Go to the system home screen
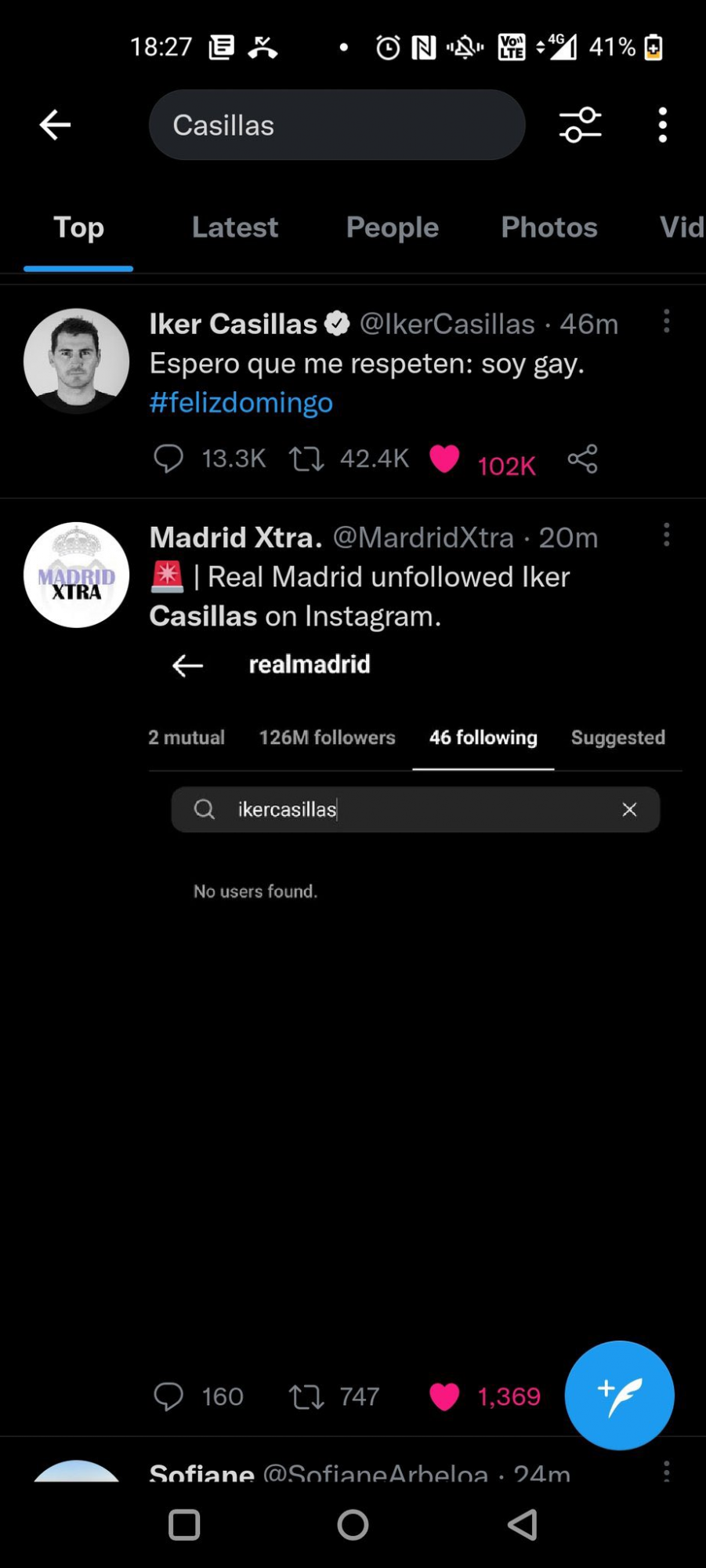The image size is (706, 1568). point(353,1525)
